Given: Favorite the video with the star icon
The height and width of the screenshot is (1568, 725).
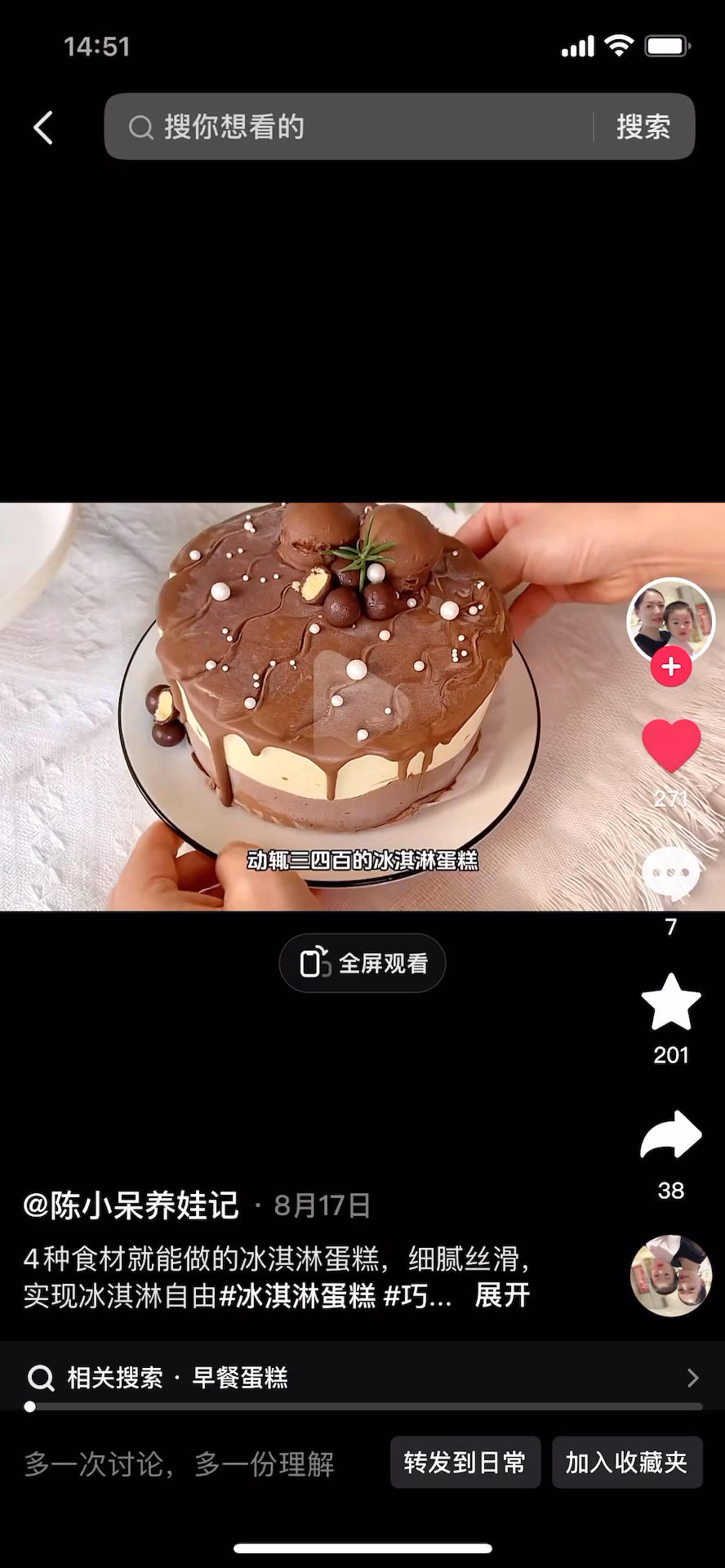Looking at the screenshot, I should (671, 1003).
